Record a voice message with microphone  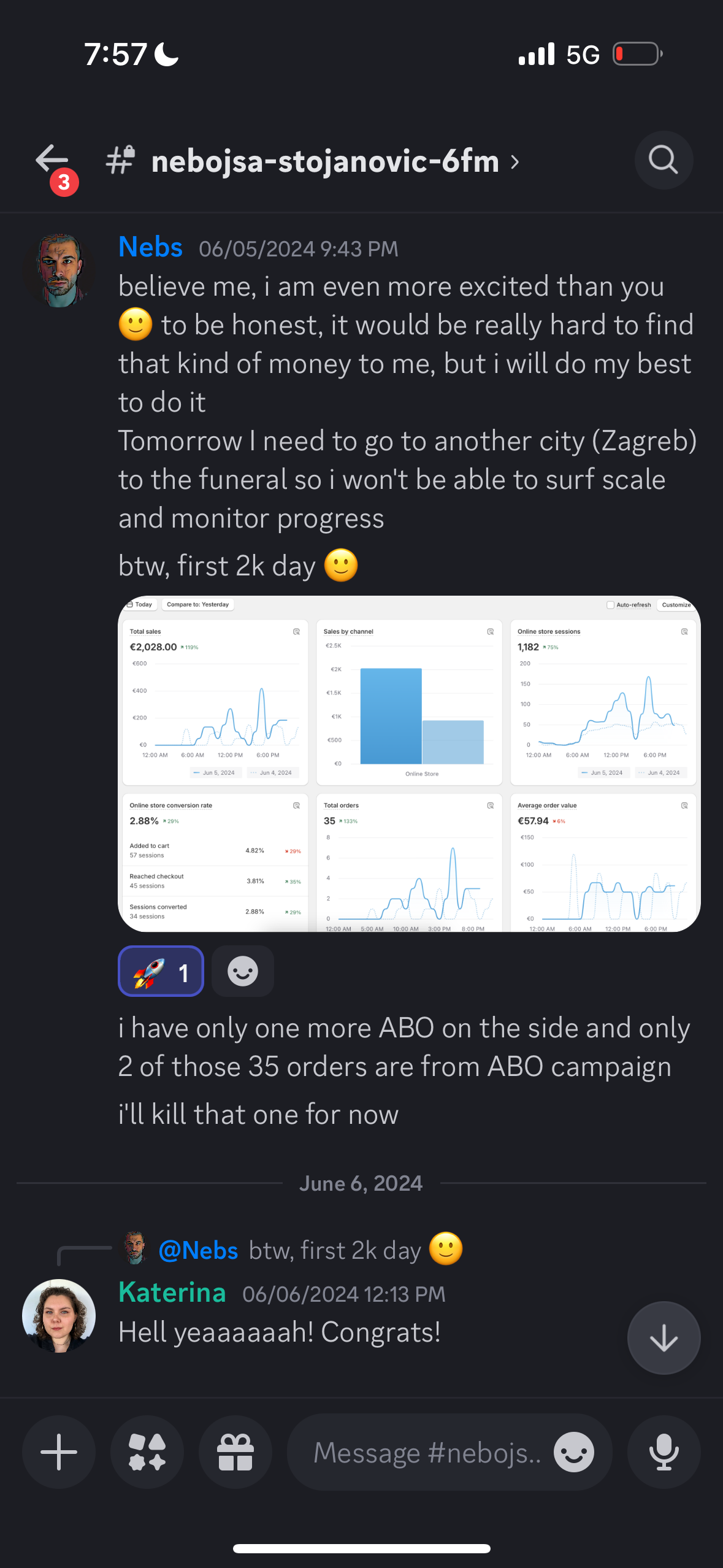(664, 1452)
